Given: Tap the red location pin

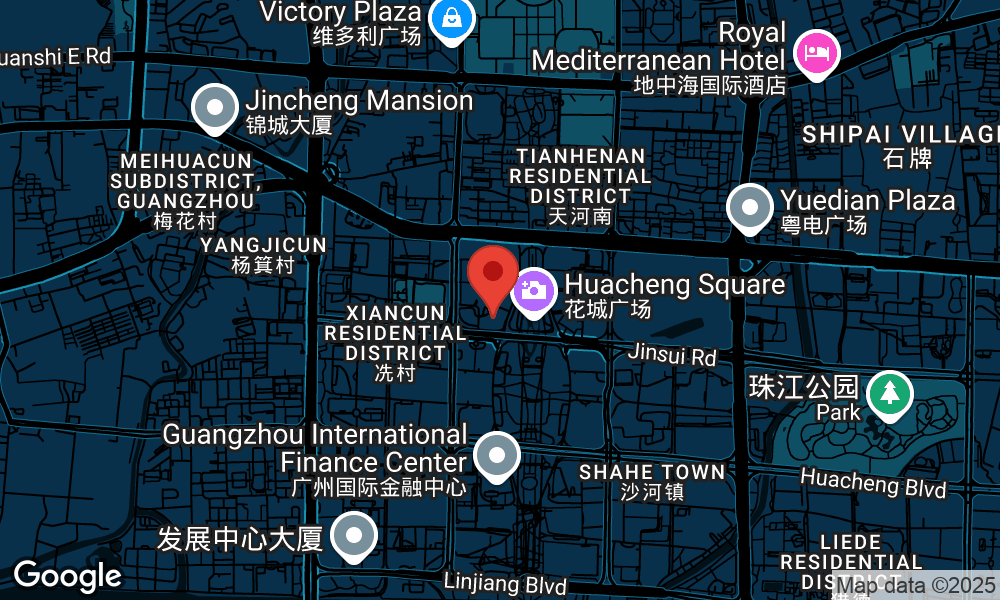Looking at the screenshot, I should point(493,275).
